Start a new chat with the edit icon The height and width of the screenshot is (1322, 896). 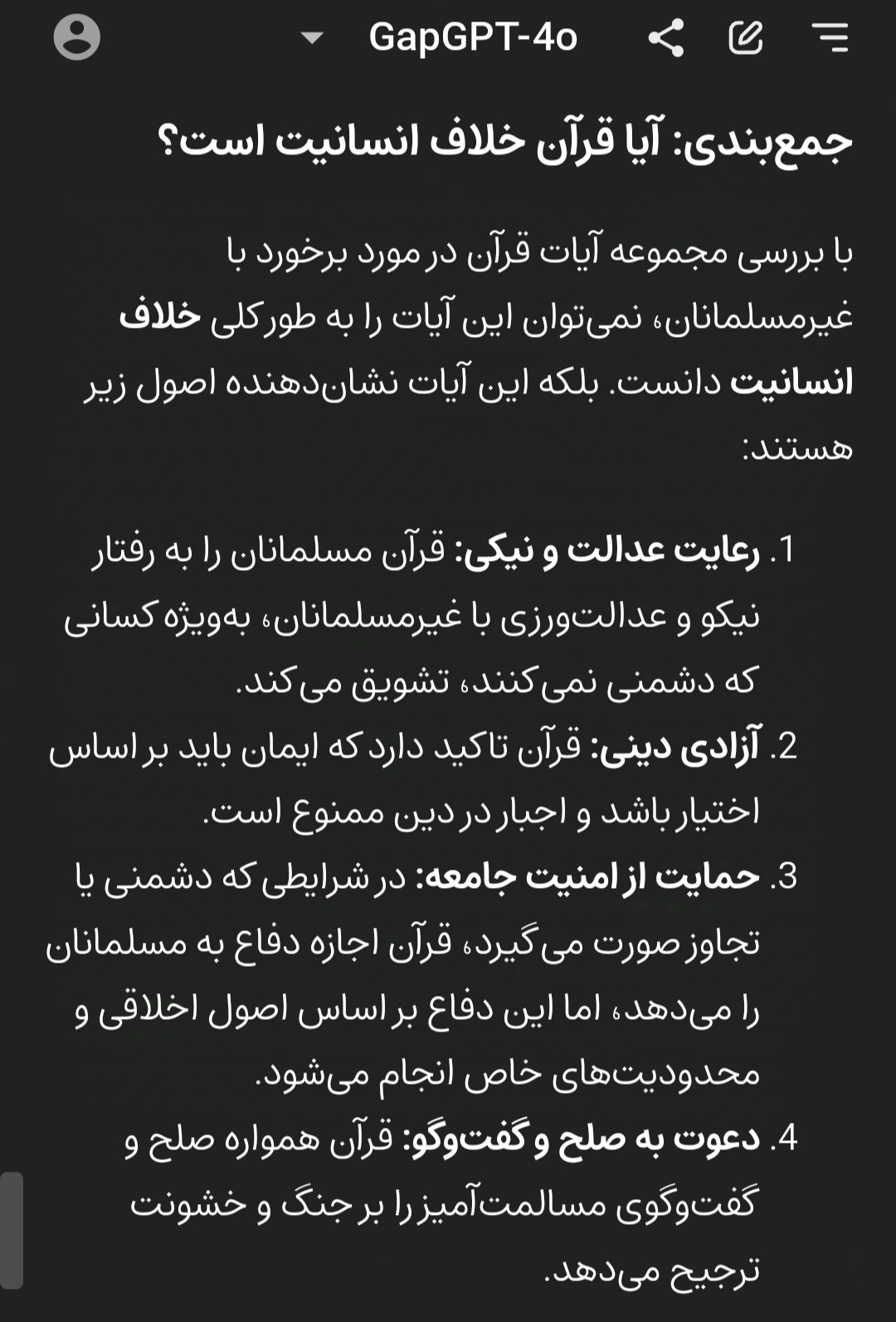pyautogui.click(x=745, y=37)
